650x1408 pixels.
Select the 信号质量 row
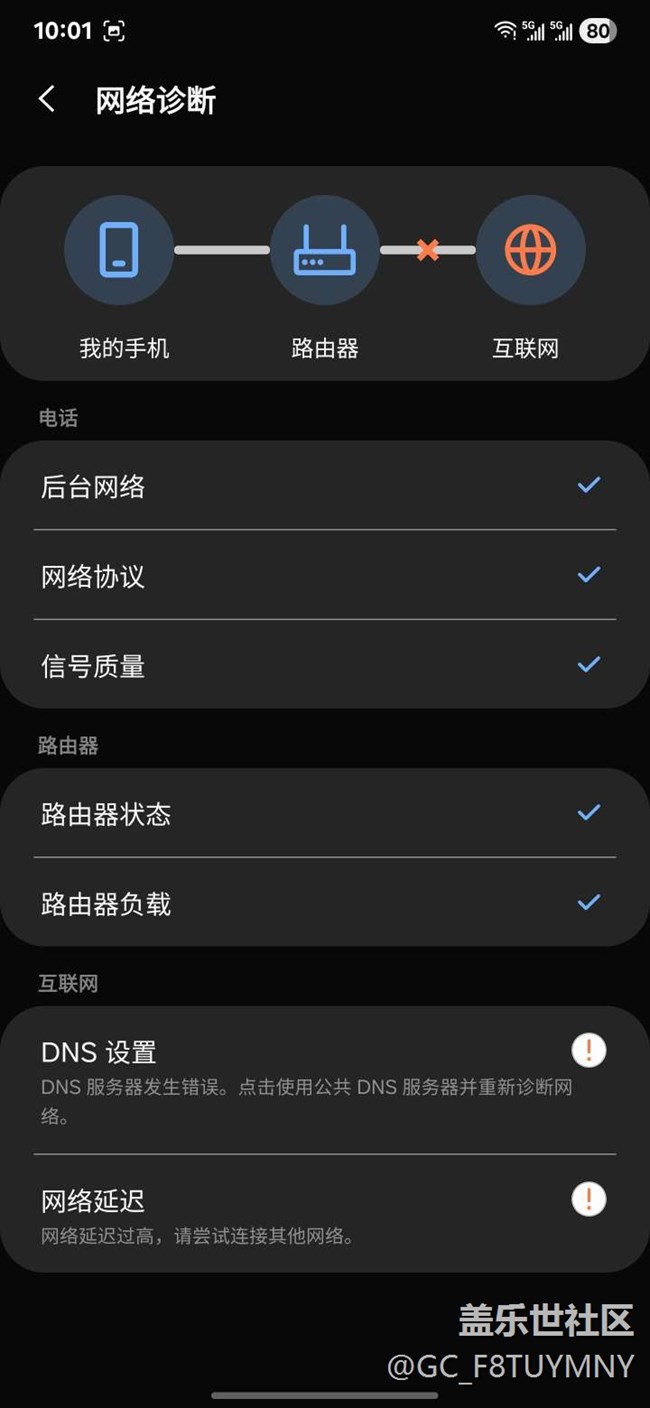click(x=325, y=664)
